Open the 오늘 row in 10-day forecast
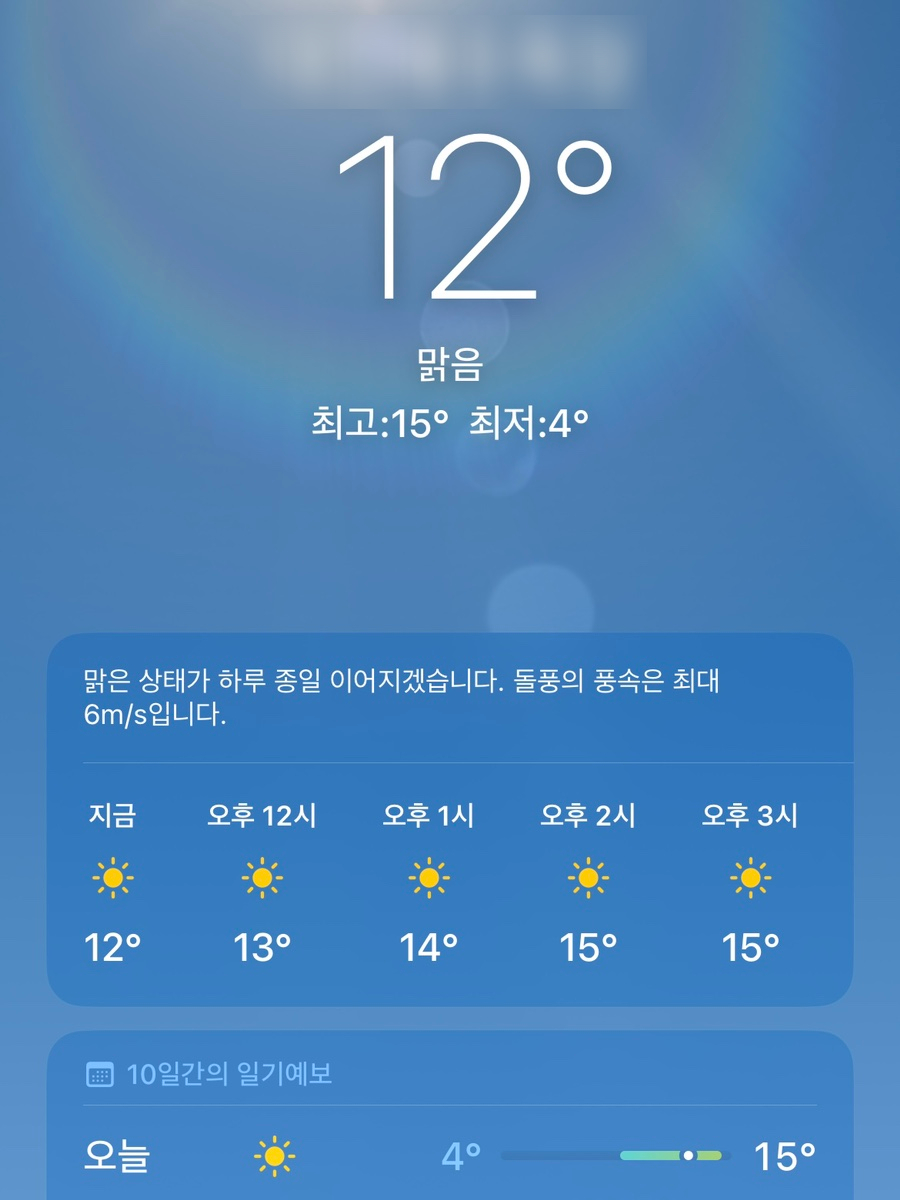 (x=450, y=1157)
